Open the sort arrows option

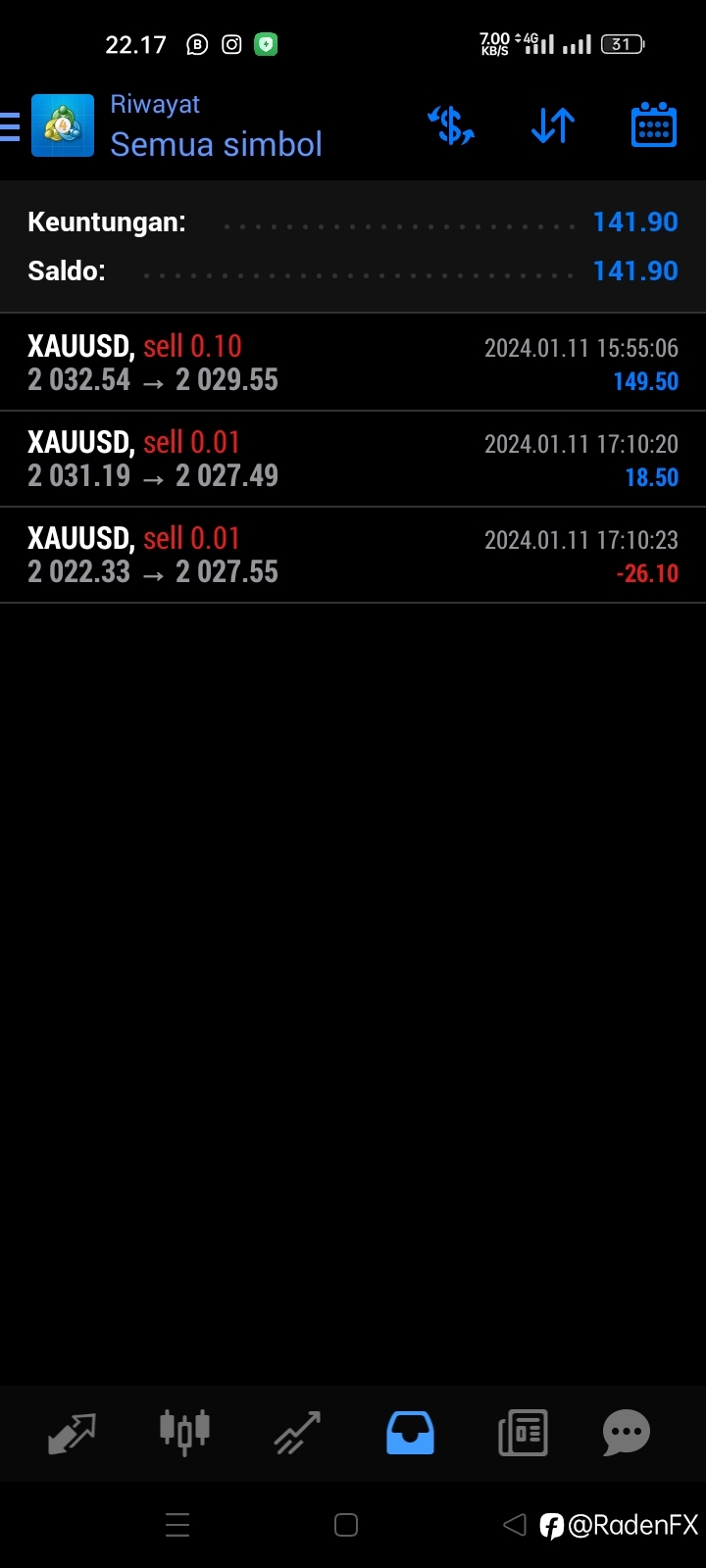(552, 125)
